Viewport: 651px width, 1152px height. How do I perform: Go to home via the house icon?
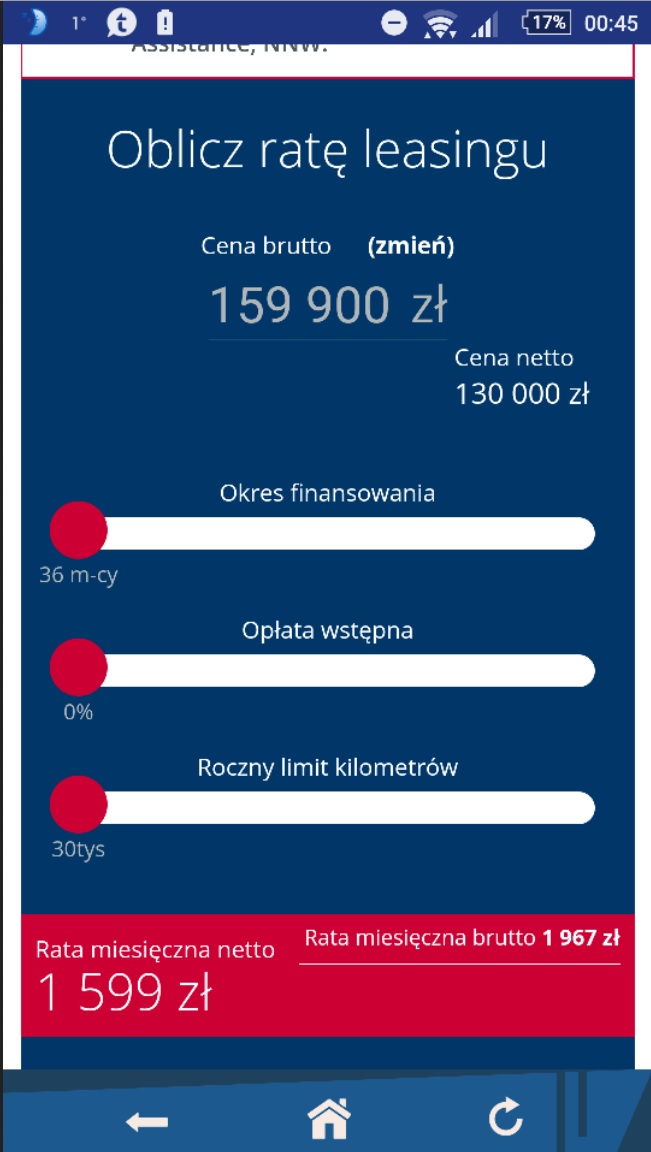click(327, 1119)
